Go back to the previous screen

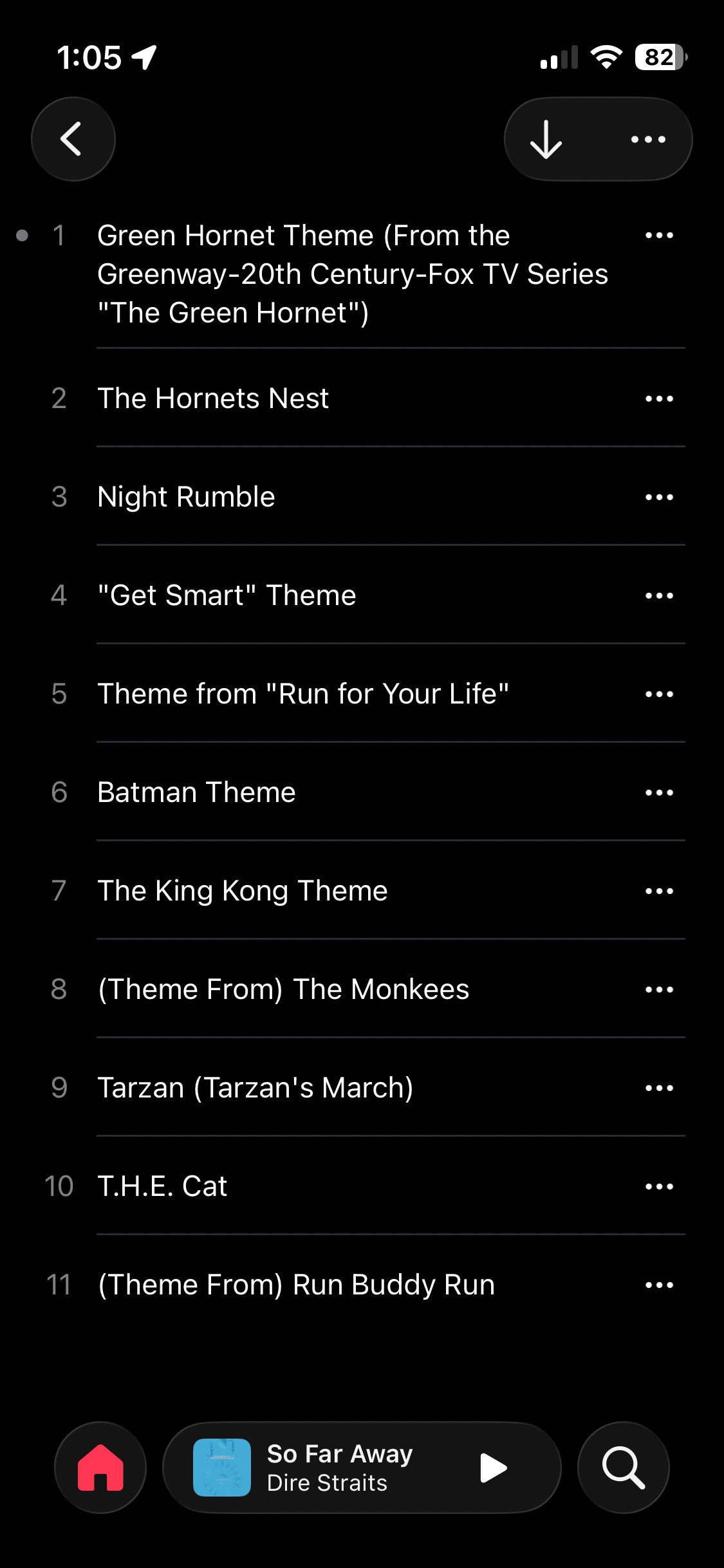click(73, 139)
